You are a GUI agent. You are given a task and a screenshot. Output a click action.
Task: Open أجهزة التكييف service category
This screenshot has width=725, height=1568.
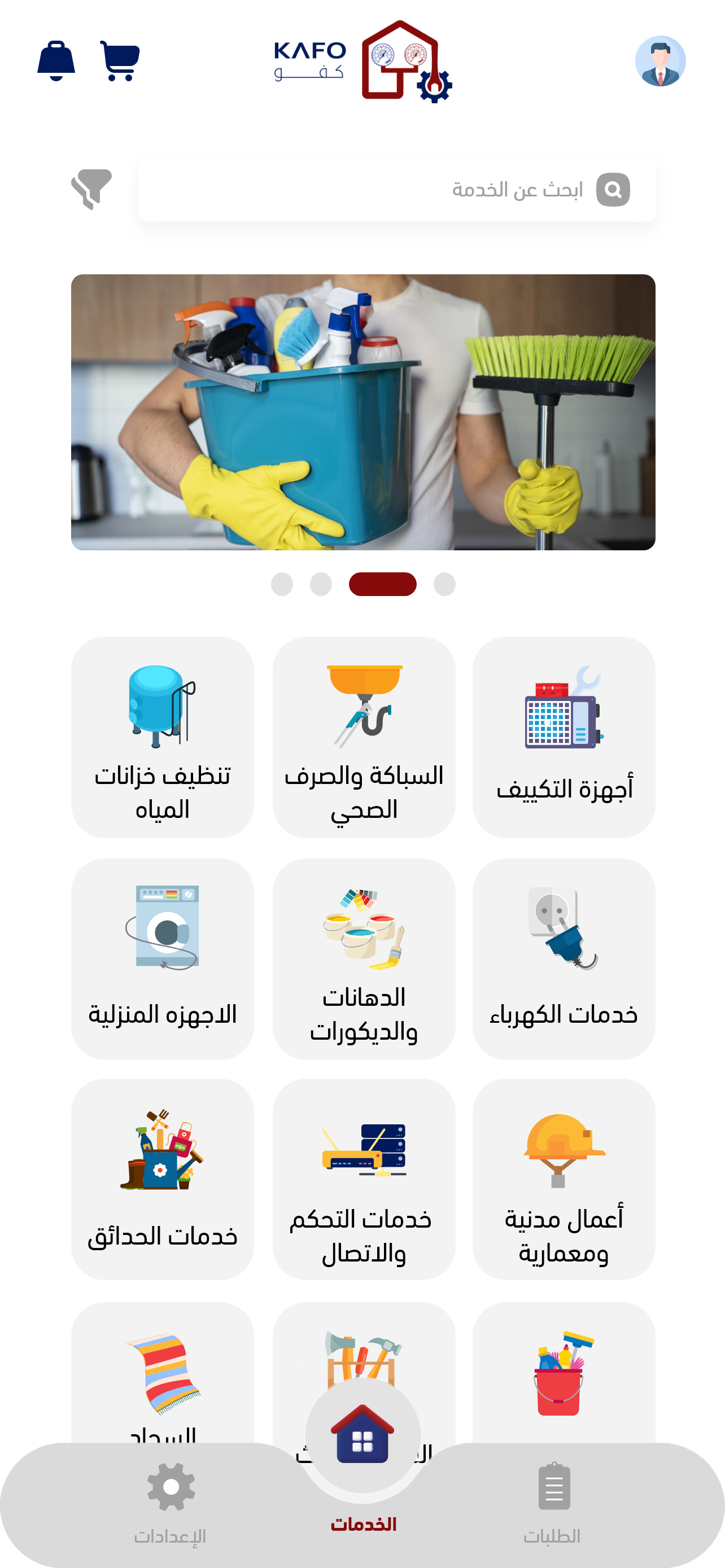(563, 737)
